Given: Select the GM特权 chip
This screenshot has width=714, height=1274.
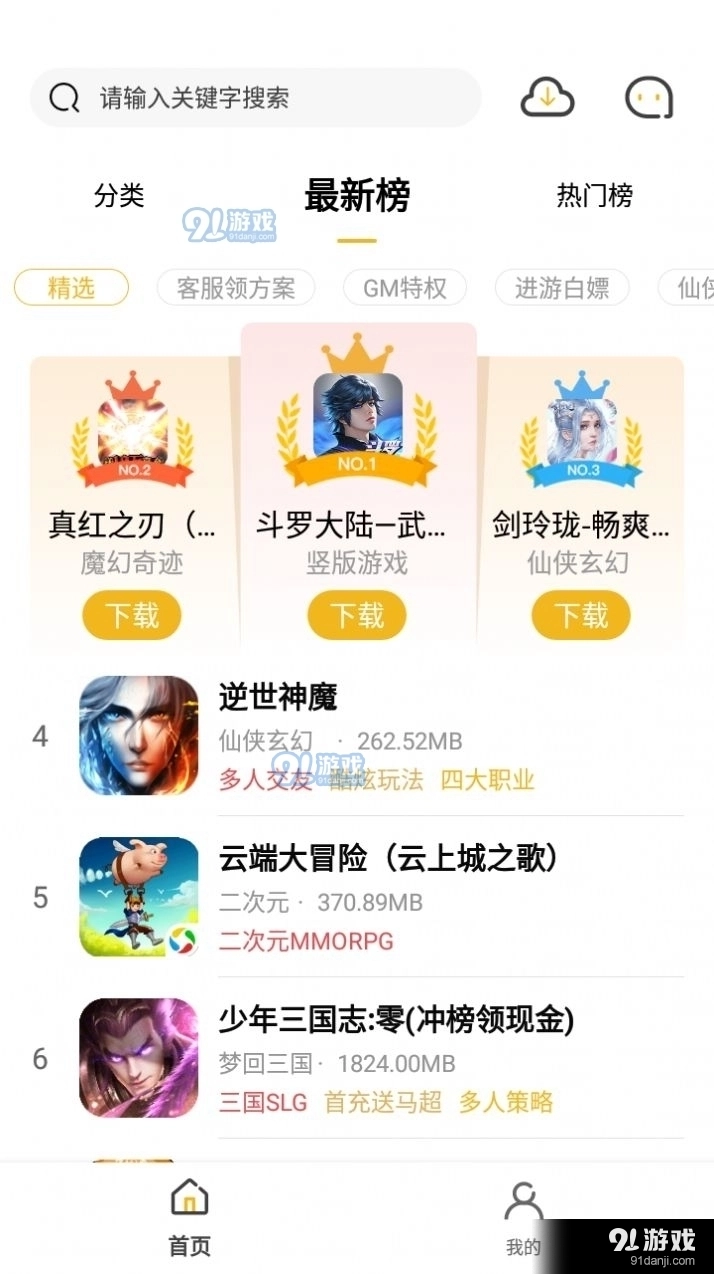Looking at the screenshot, I should click(x=405, y=288).
